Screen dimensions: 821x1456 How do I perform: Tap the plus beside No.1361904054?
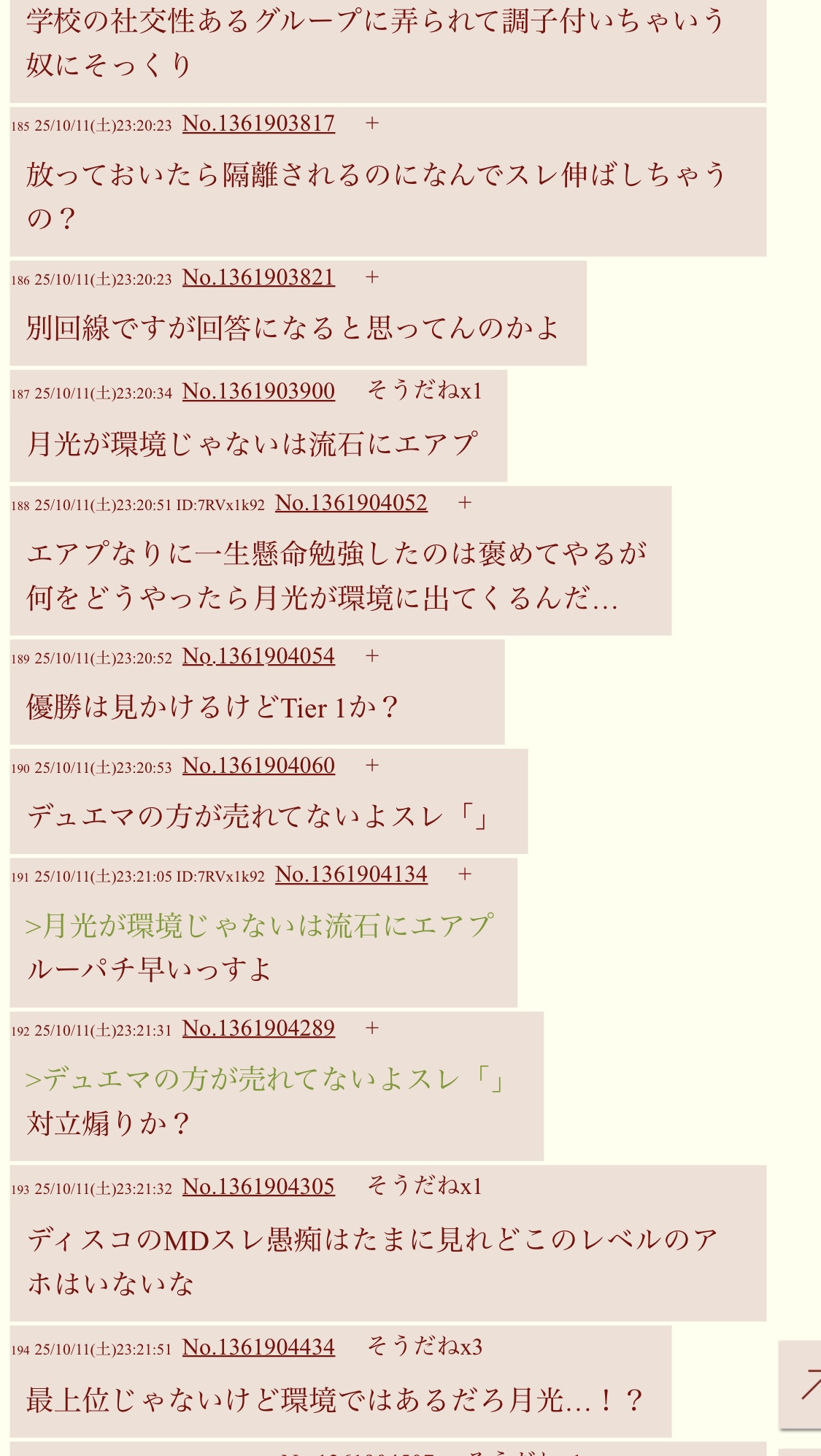372,657
